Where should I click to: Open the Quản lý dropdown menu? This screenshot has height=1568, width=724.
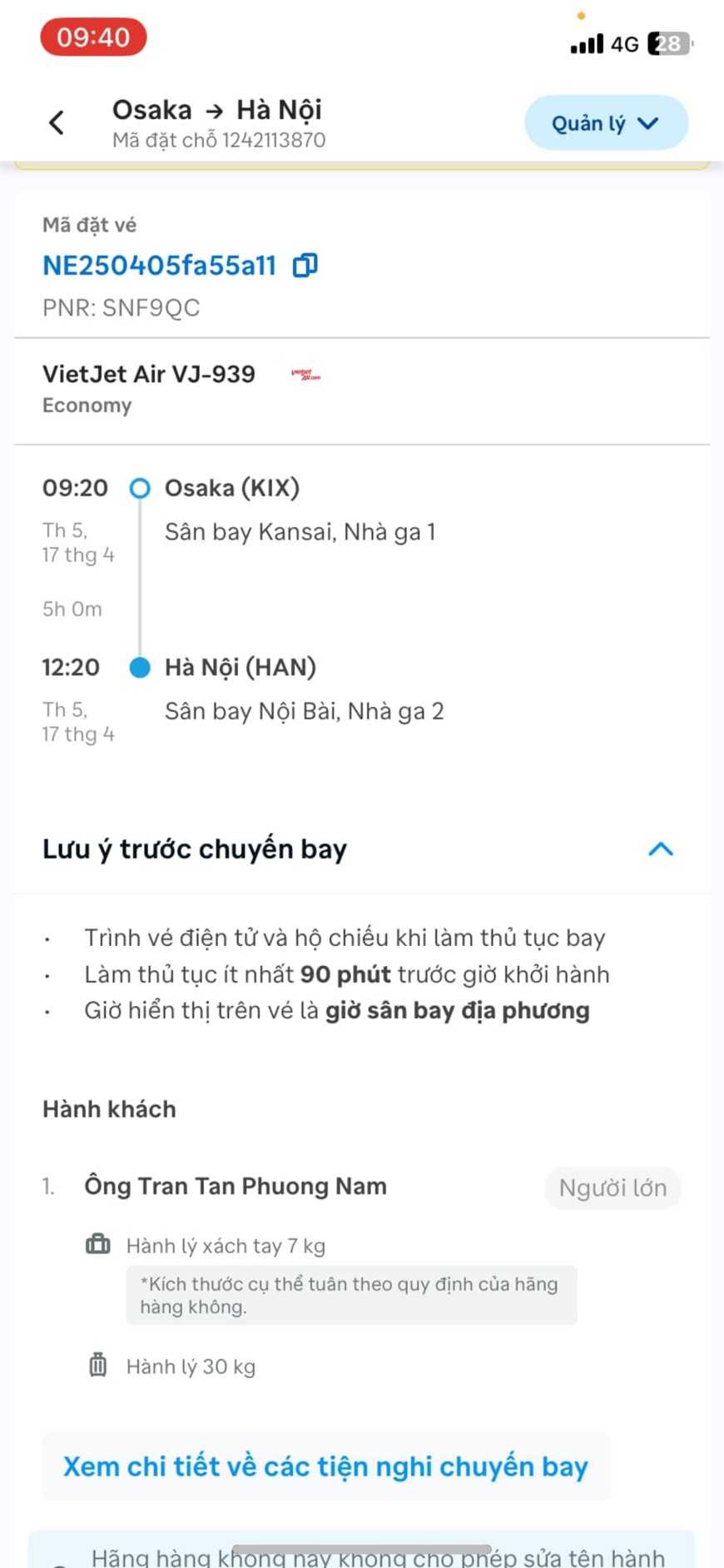pyautogui.click(x=605, y=123)
